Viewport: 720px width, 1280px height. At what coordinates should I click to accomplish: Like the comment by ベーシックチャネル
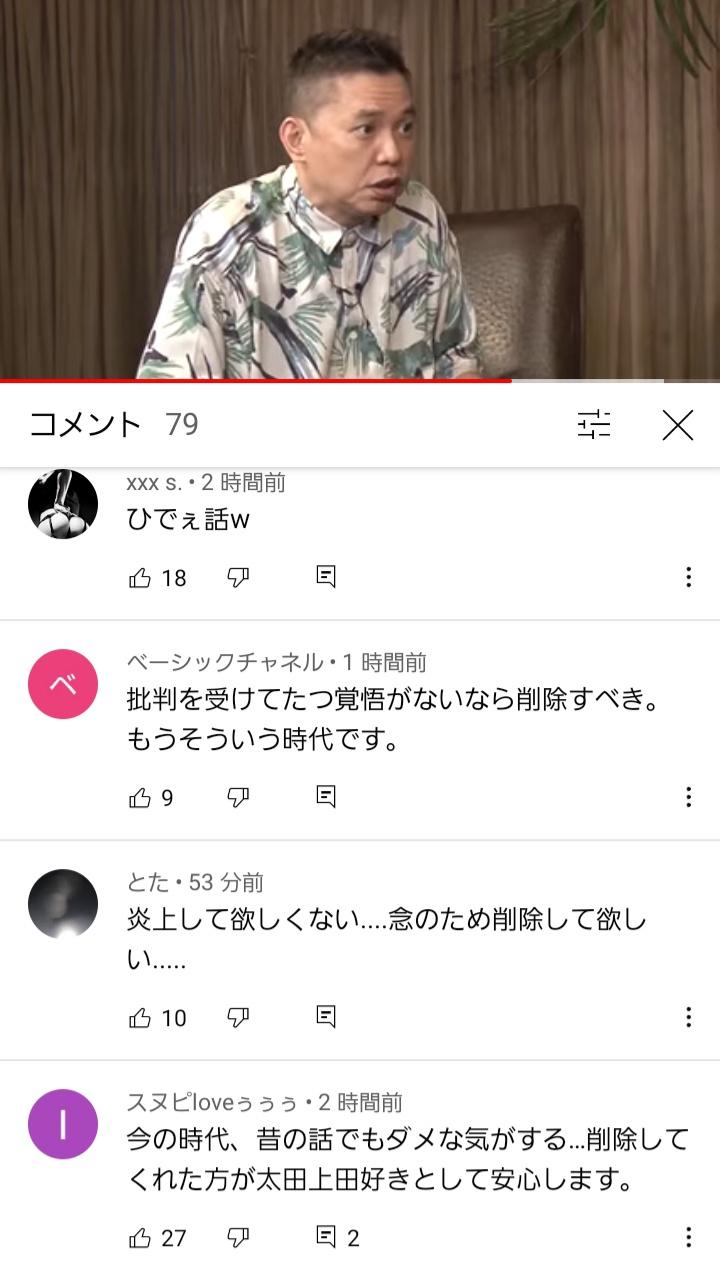click(140, 797)
